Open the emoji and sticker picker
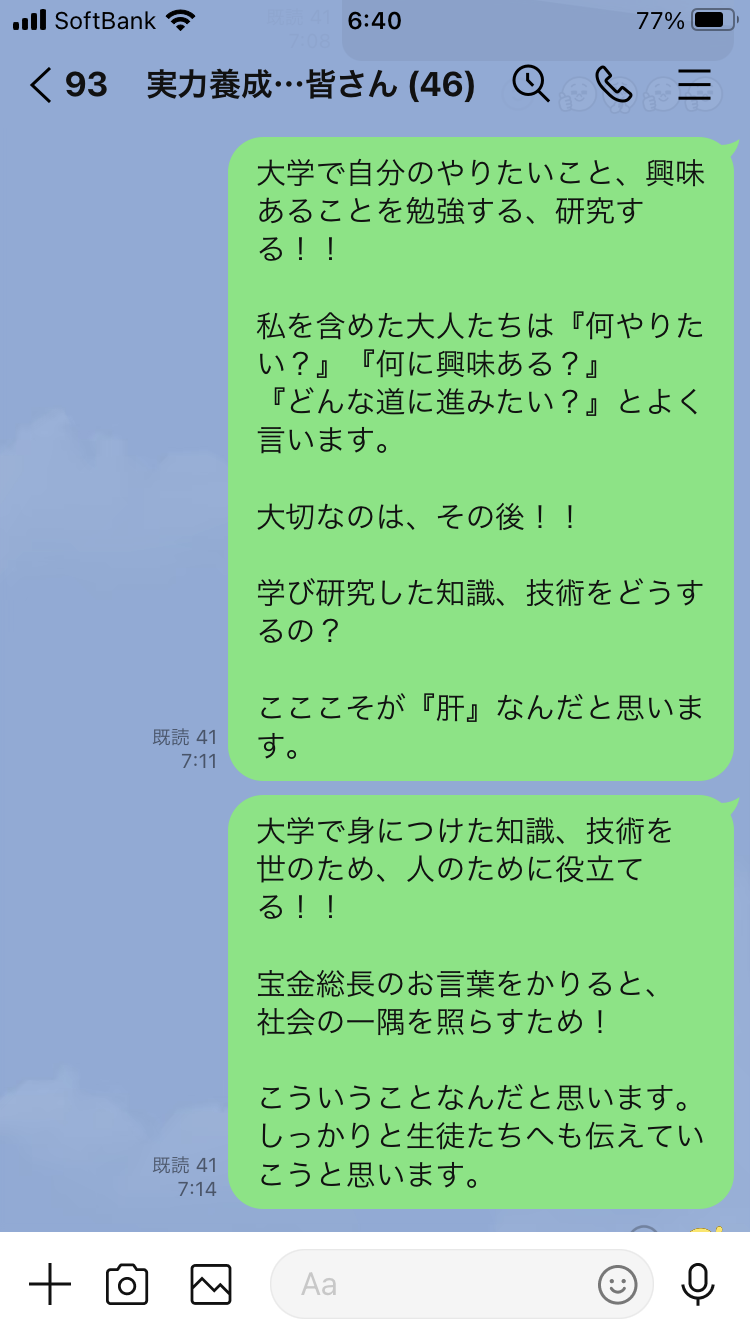The image size is (750, 1334). click(x=617, y=1283)
